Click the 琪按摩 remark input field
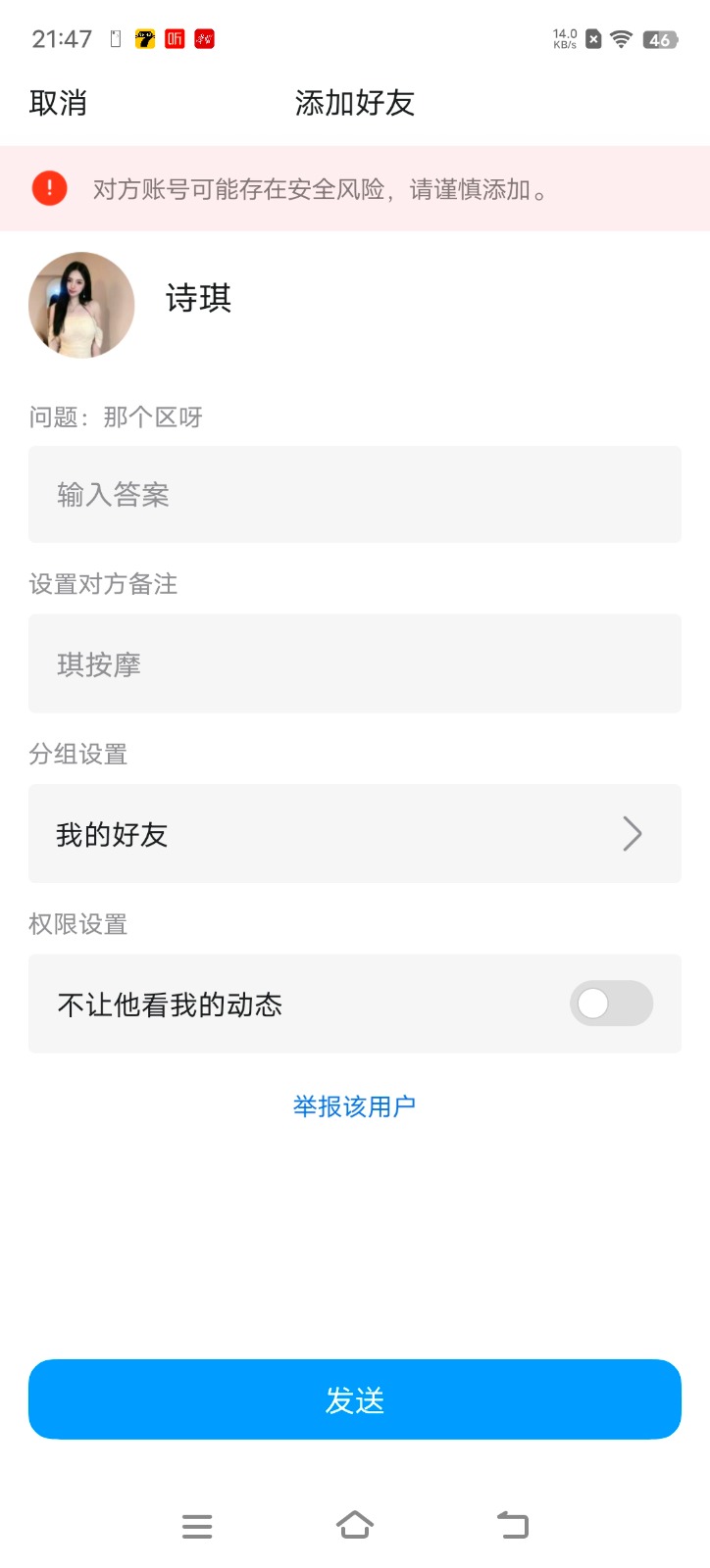The height and width of the screenshot is (1568, 710). pos(355,663)
